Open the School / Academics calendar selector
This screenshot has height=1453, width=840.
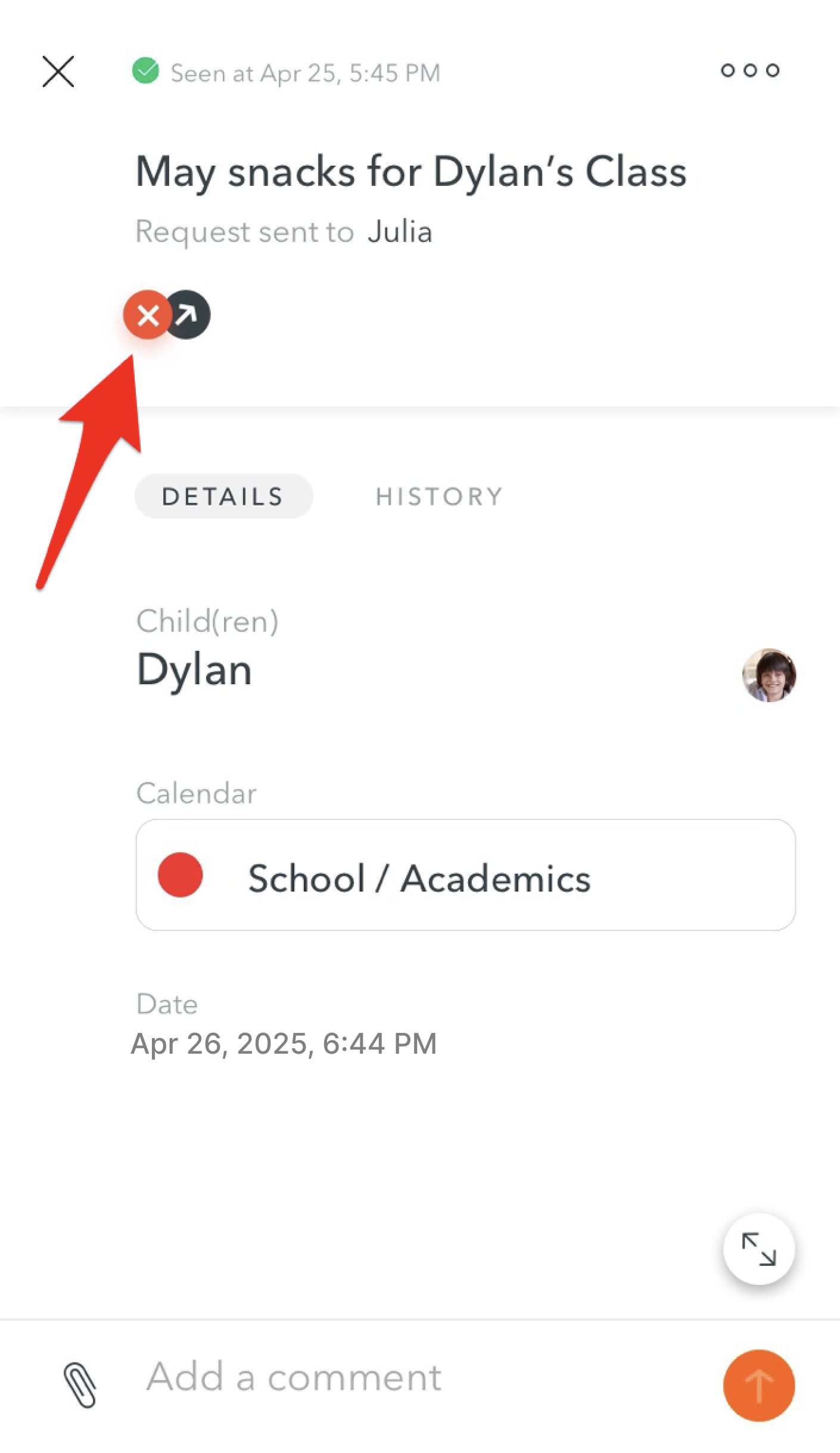[x=465, y=875]
